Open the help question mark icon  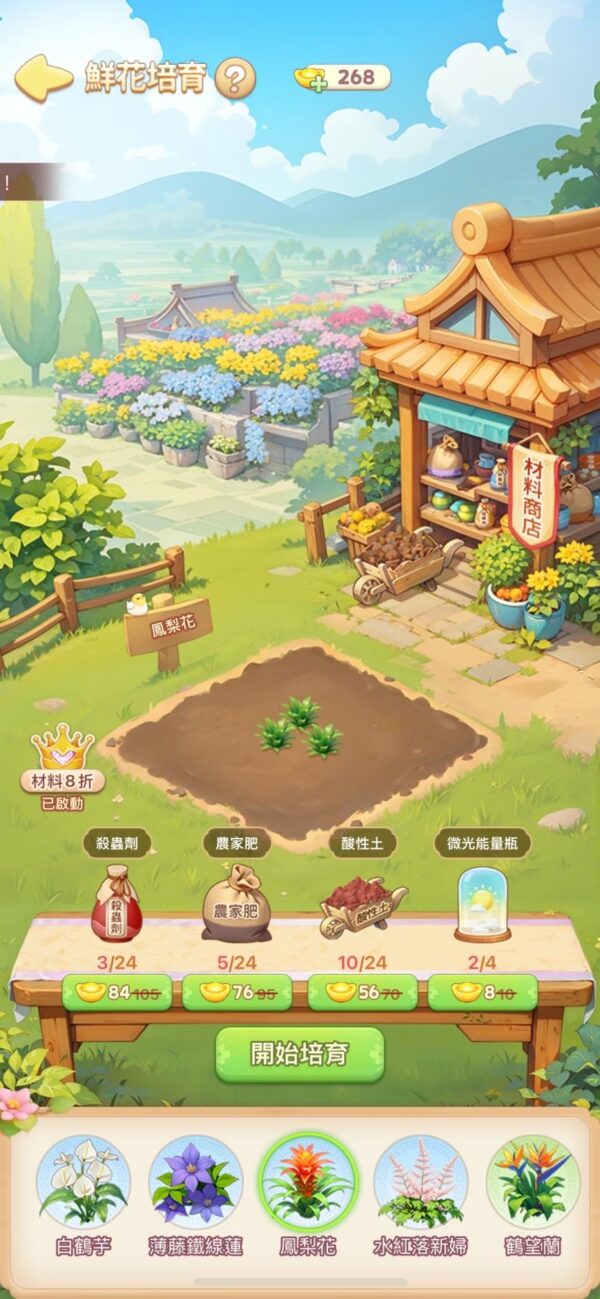[x=235, y=78]
